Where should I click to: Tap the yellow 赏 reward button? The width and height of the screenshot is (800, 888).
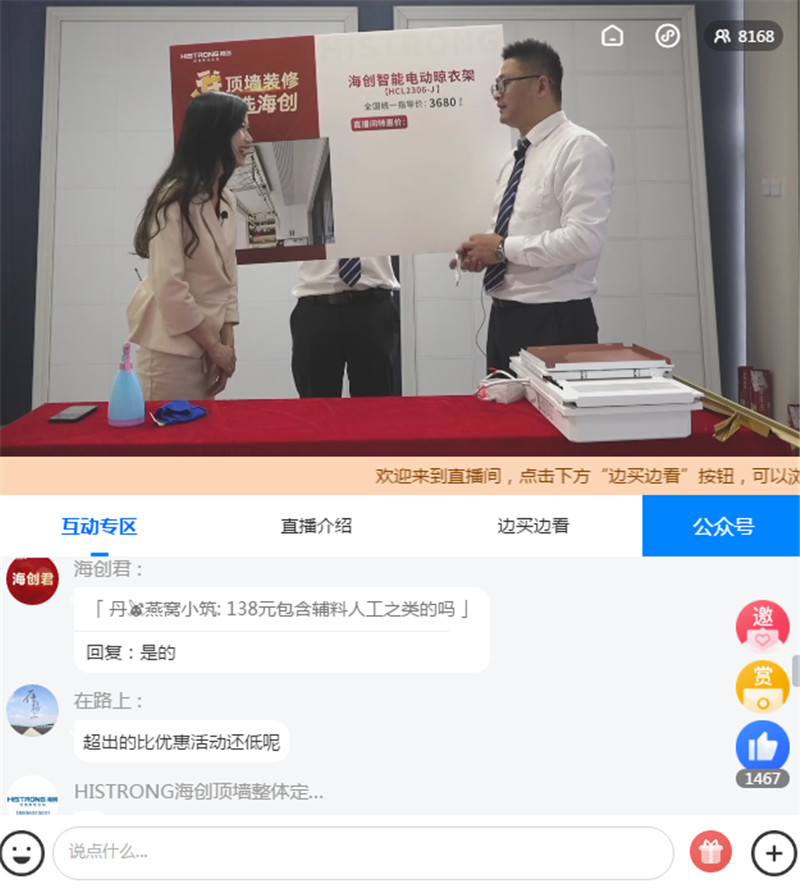pos(762,686)
